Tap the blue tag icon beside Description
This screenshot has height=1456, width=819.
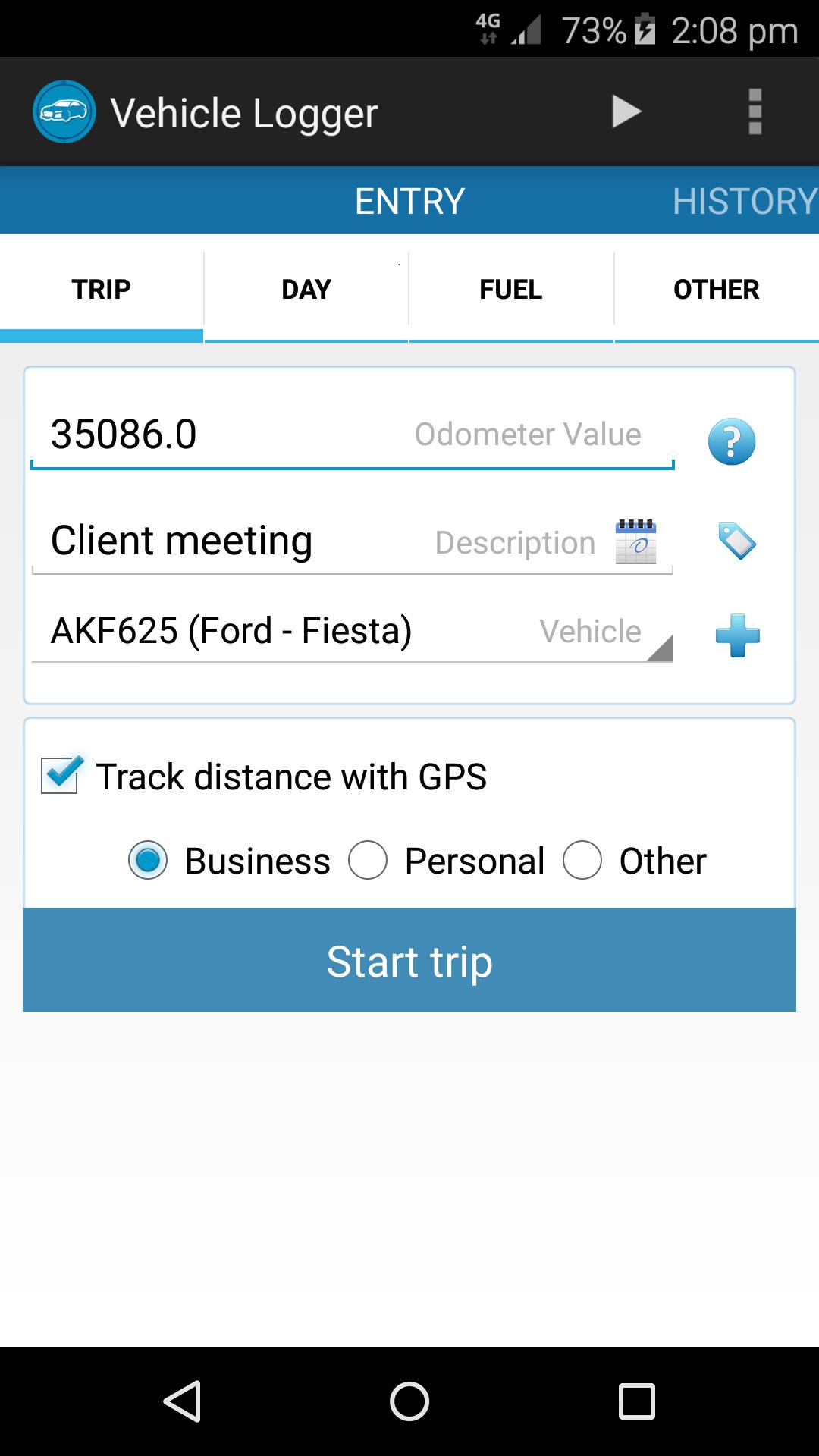click(x=736, y=541)
